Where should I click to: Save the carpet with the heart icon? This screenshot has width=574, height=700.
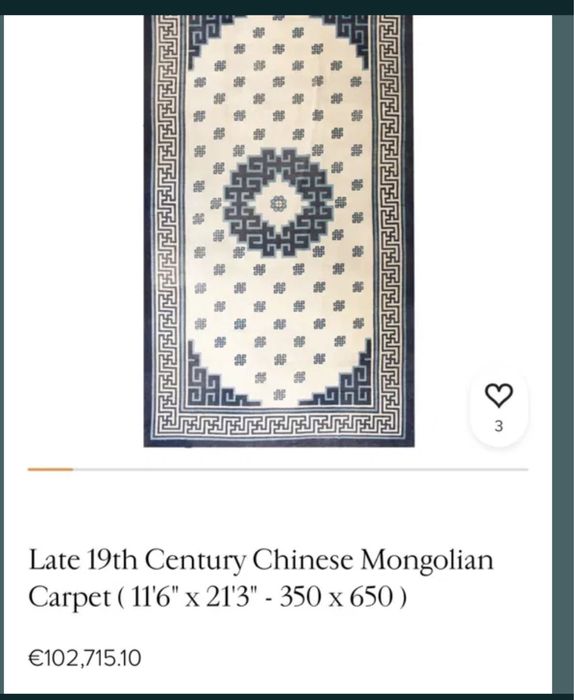[499, 396]
